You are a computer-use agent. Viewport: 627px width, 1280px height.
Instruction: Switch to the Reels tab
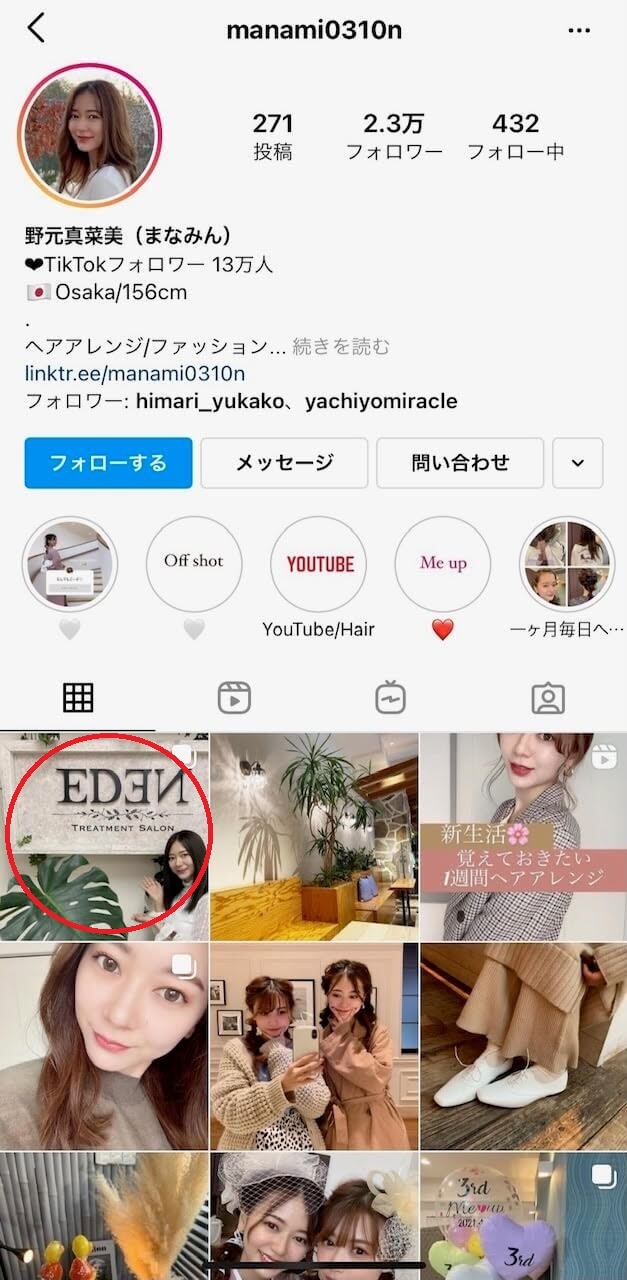coord(234,698)
